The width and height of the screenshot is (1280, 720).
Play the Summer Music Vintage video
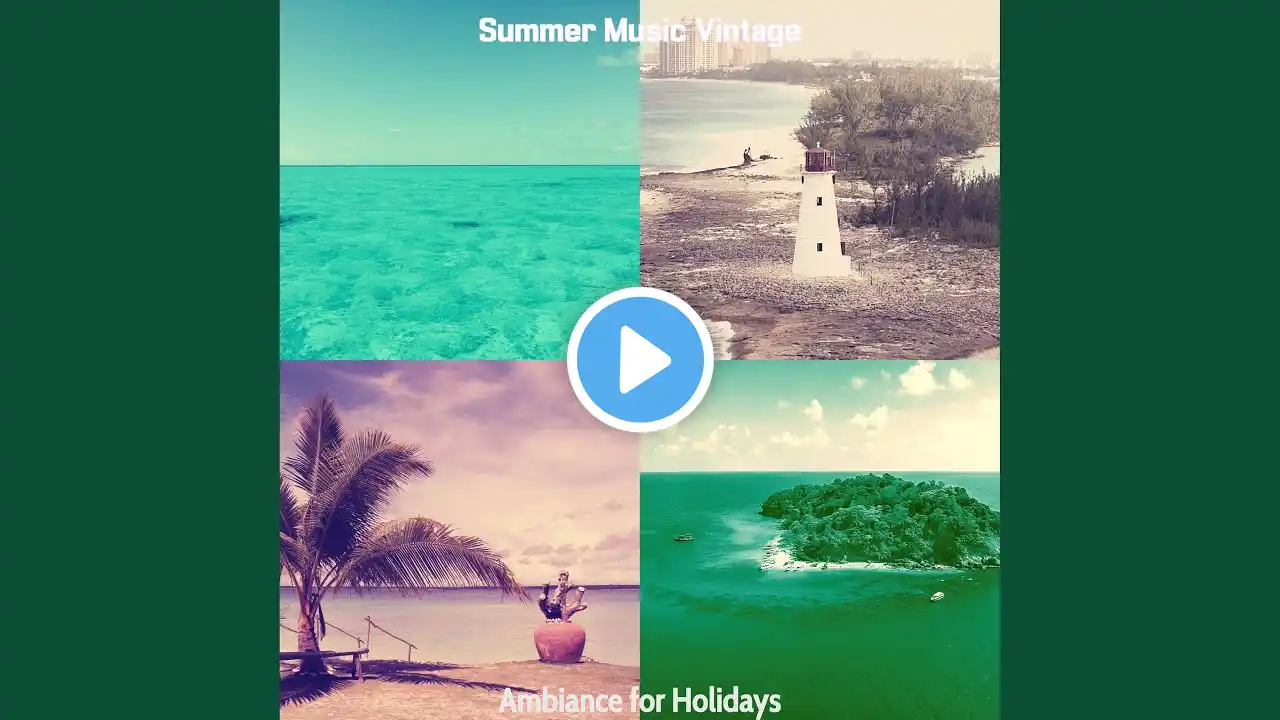click(640, 360)
